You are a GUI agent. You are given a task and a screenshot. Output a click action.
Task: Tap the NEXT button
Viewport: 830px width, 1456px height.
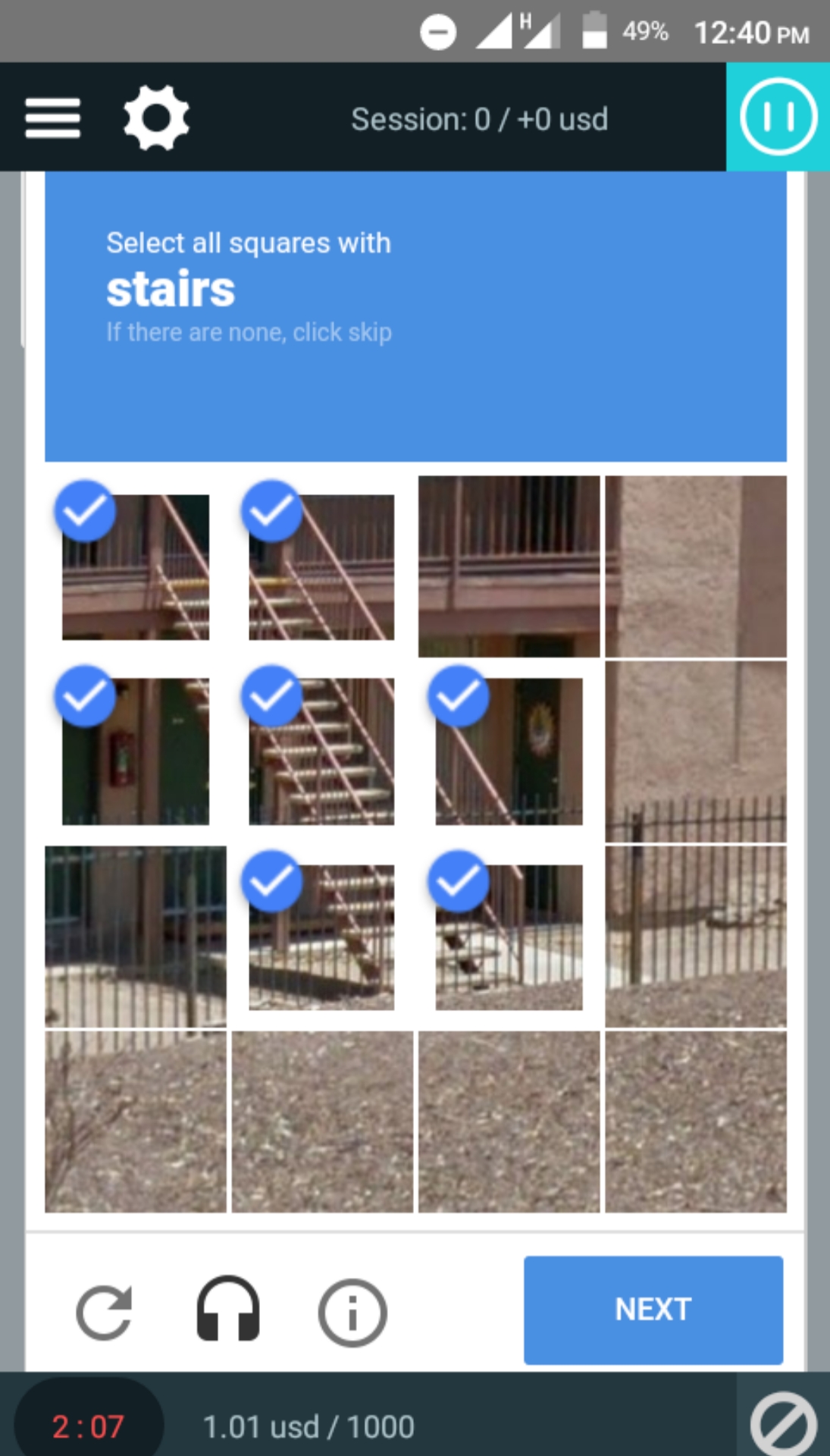(x=653, y=1310)
